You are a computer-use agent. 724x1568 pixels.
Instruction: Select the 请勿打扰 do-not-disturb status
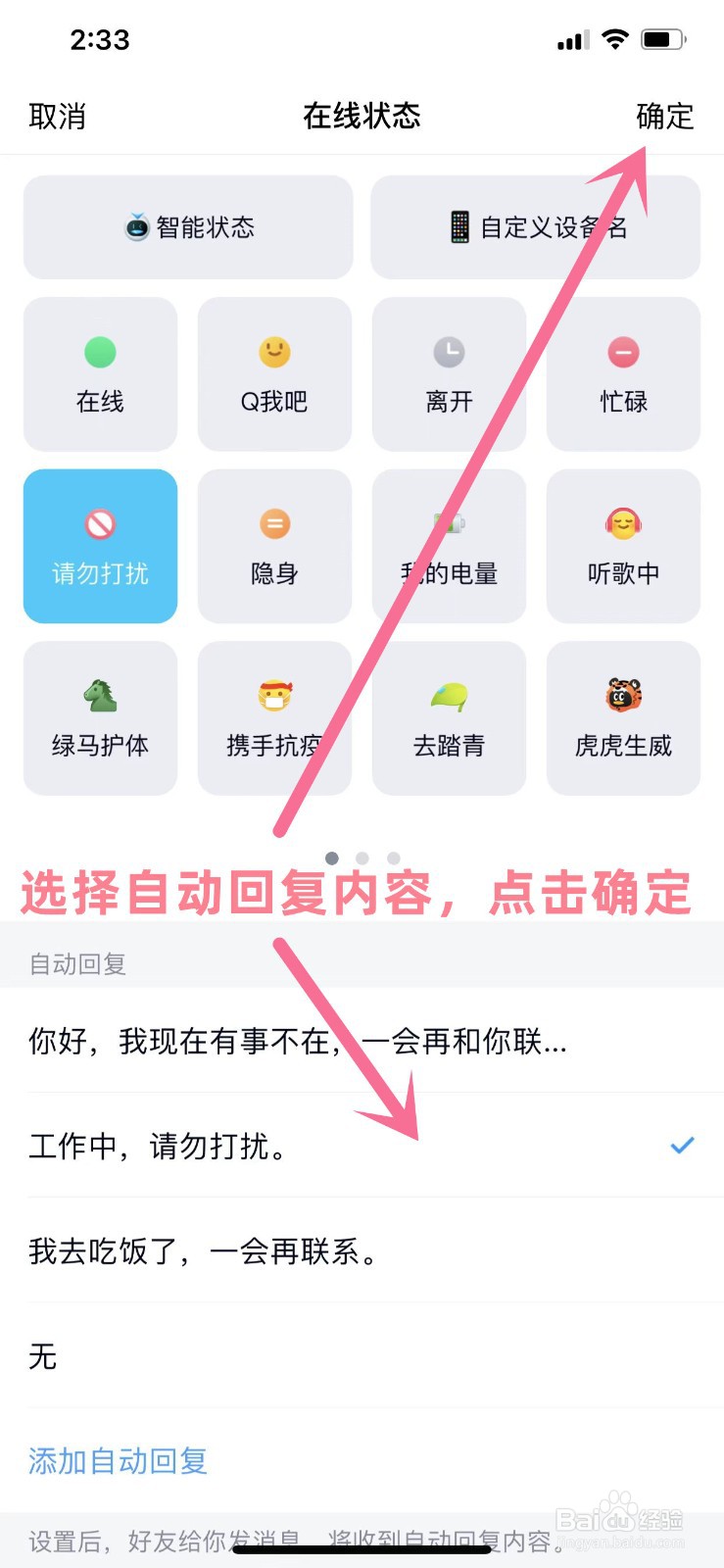[99, 546]
